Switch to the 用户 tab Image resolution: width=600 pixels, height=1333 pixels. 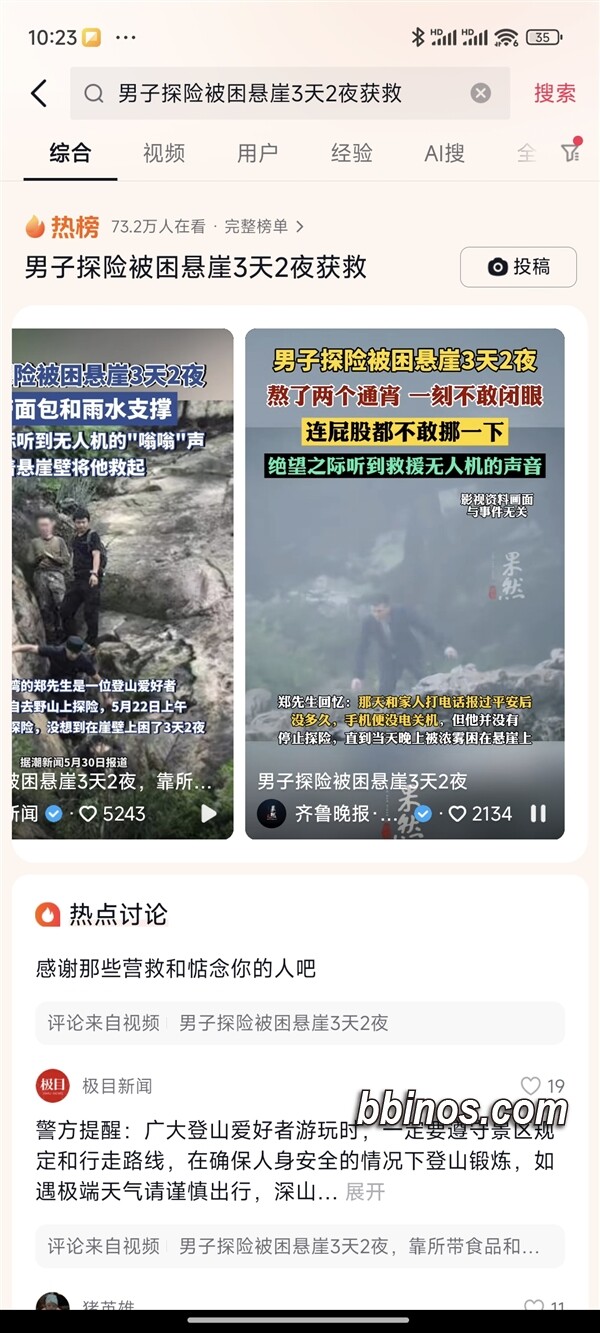tap(257, 153)
